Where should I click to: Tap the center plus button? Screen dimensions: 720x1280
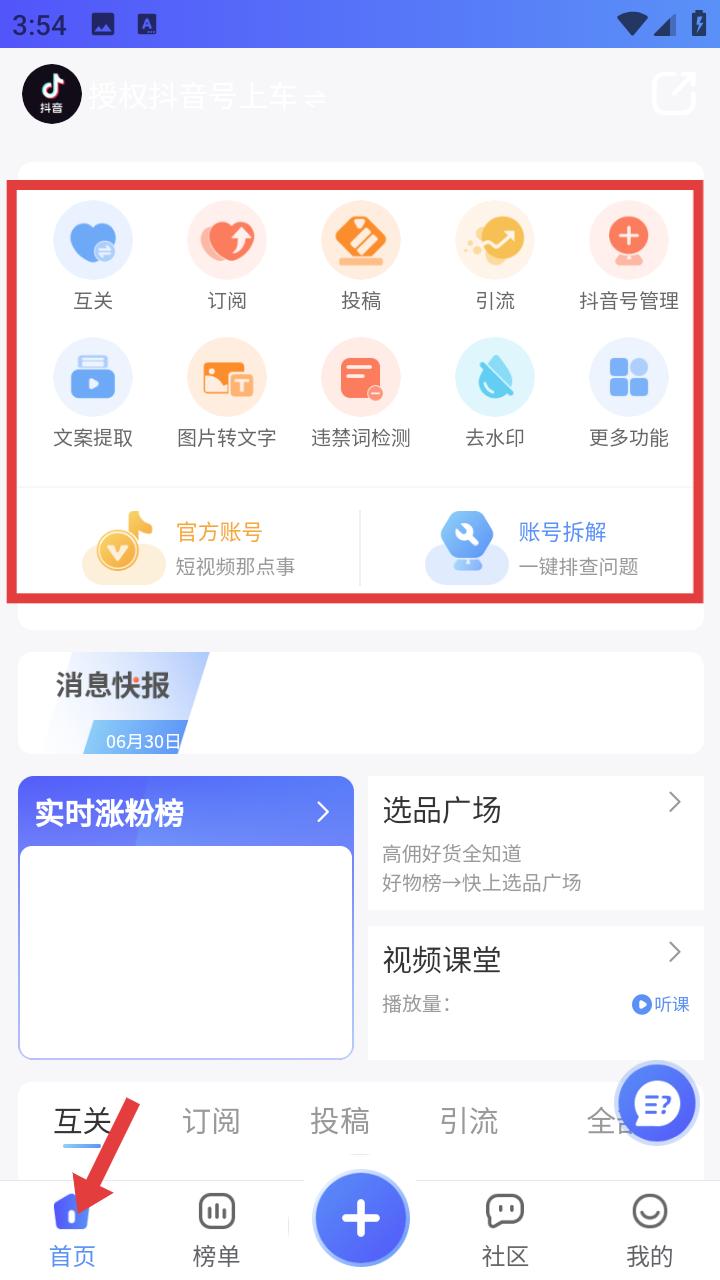[361, 1218]
